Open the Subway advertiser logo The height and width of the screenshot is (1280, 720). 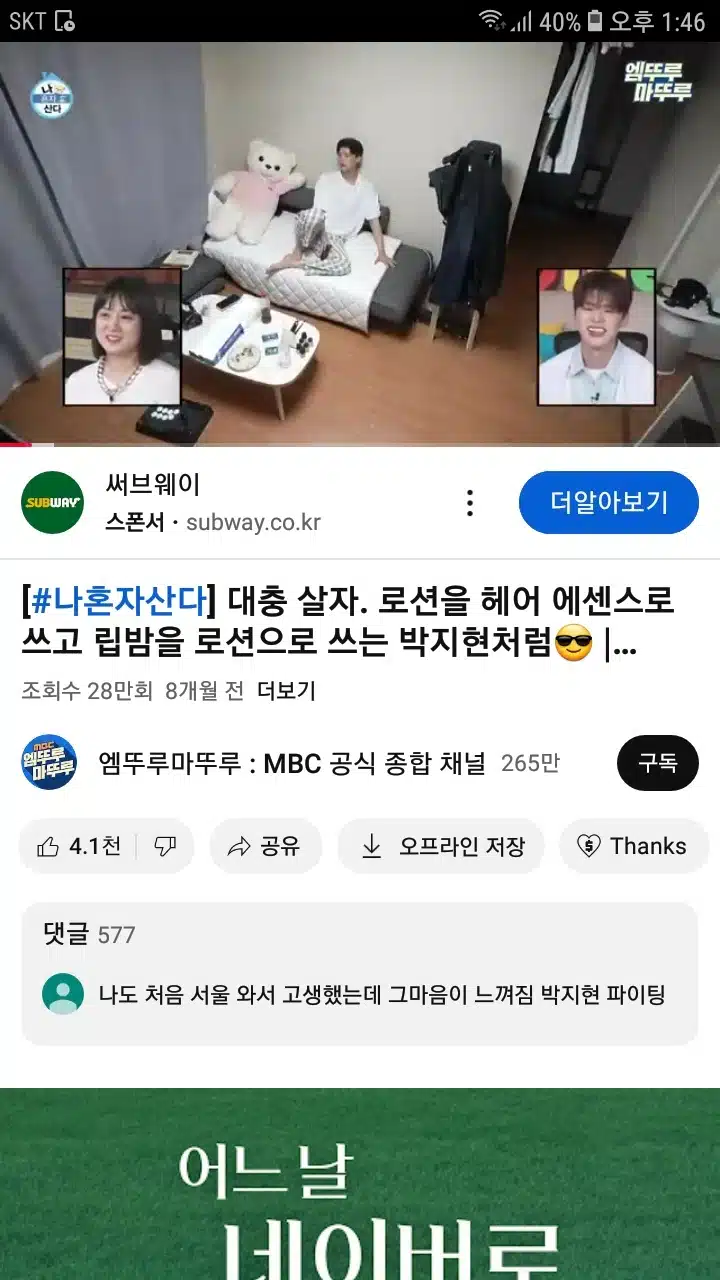53,502
